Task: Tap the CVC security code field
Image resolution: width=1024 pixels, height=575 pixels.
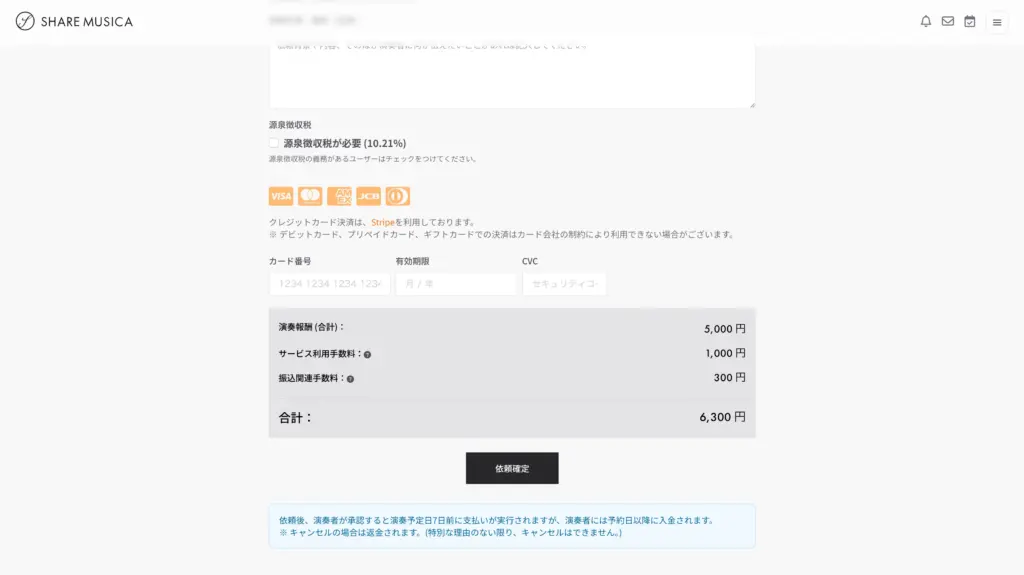Action: (x=564, y=284)
